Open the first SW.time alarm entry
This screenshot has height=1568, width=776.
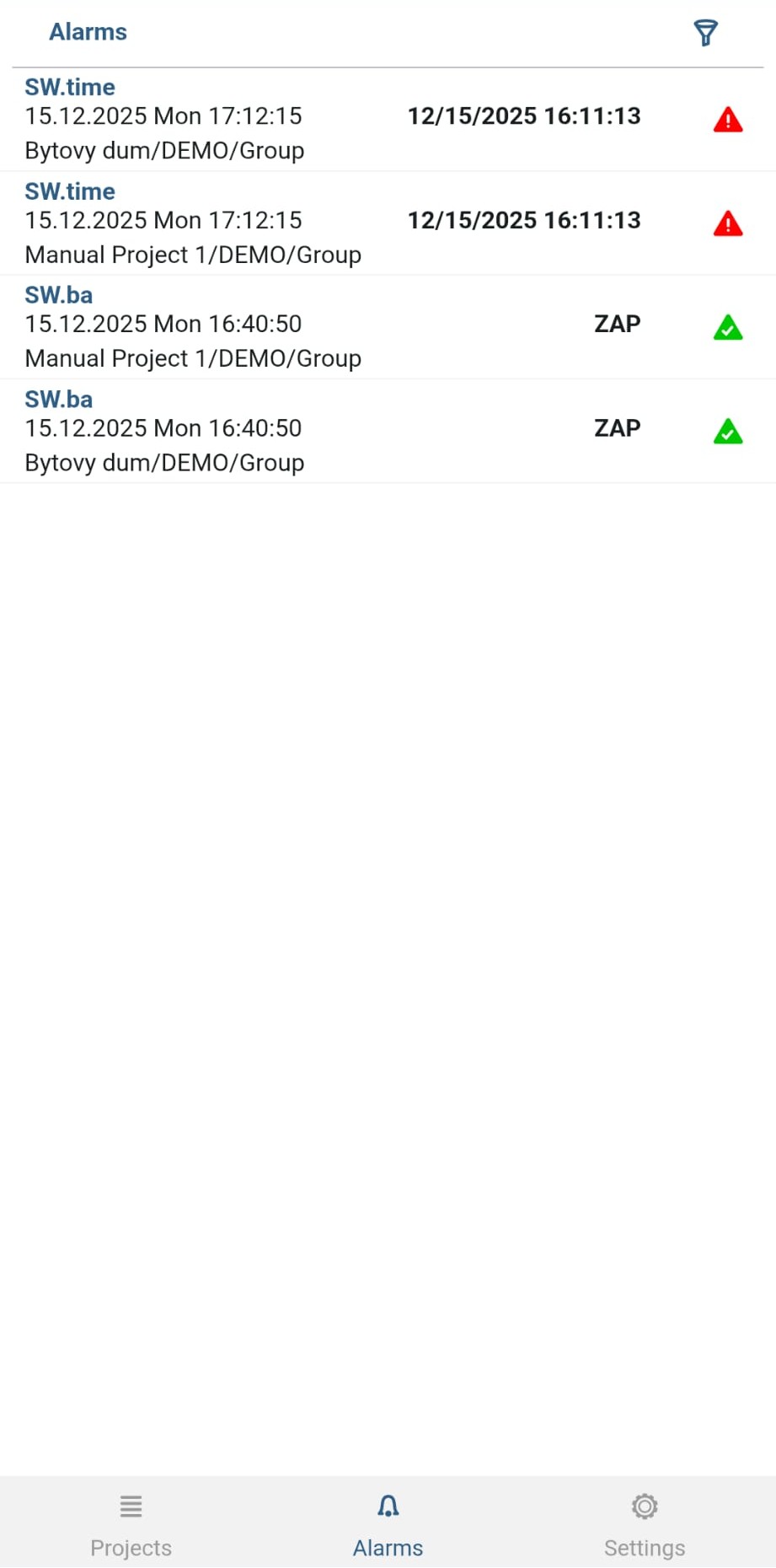[337, 118]
